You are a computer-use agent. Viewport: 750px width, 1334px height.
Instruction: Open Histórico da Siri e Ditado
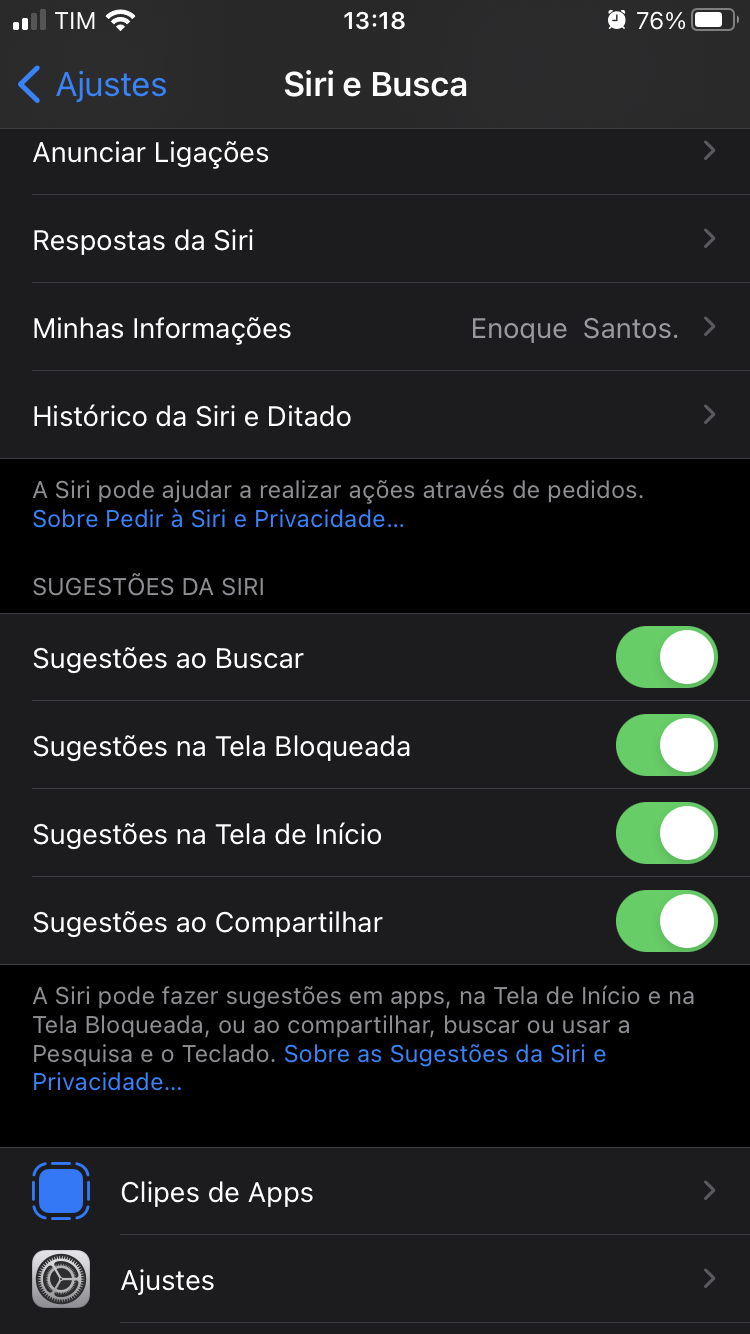(x=375, y=416)
